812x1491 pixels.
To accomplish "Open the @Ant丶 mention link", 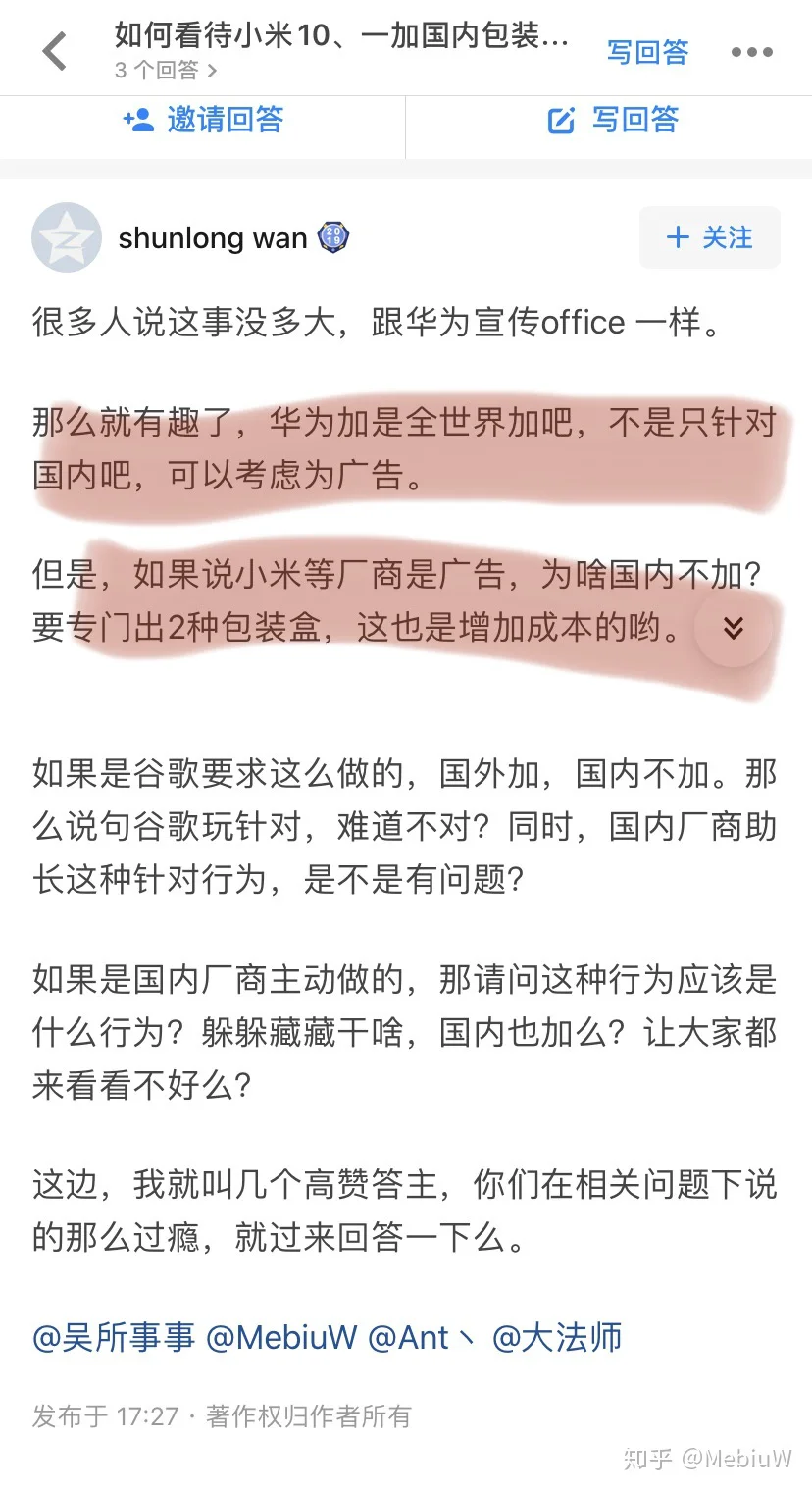I will (x=422, y=1337).
